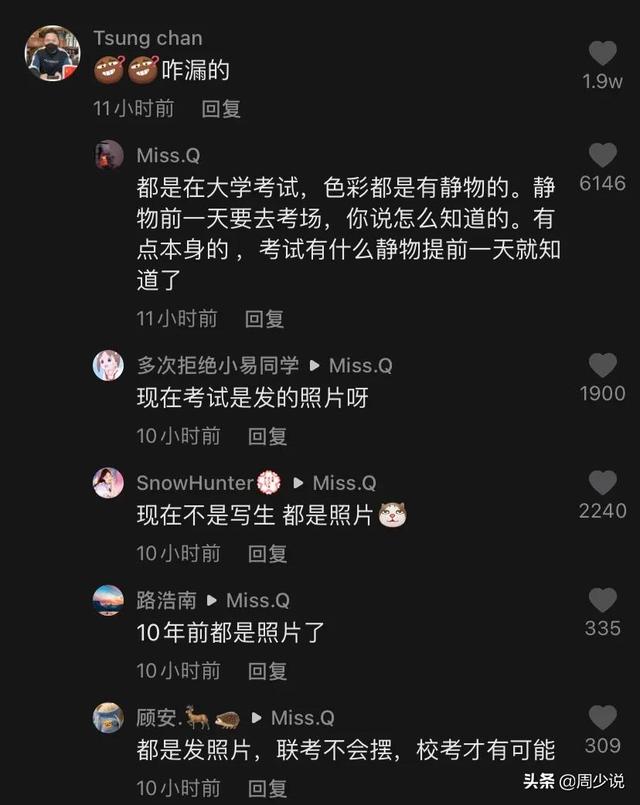Like 顾安's comment with 309 likes
The height and width of the screenshot is (805, 640).
pos(602,717)
